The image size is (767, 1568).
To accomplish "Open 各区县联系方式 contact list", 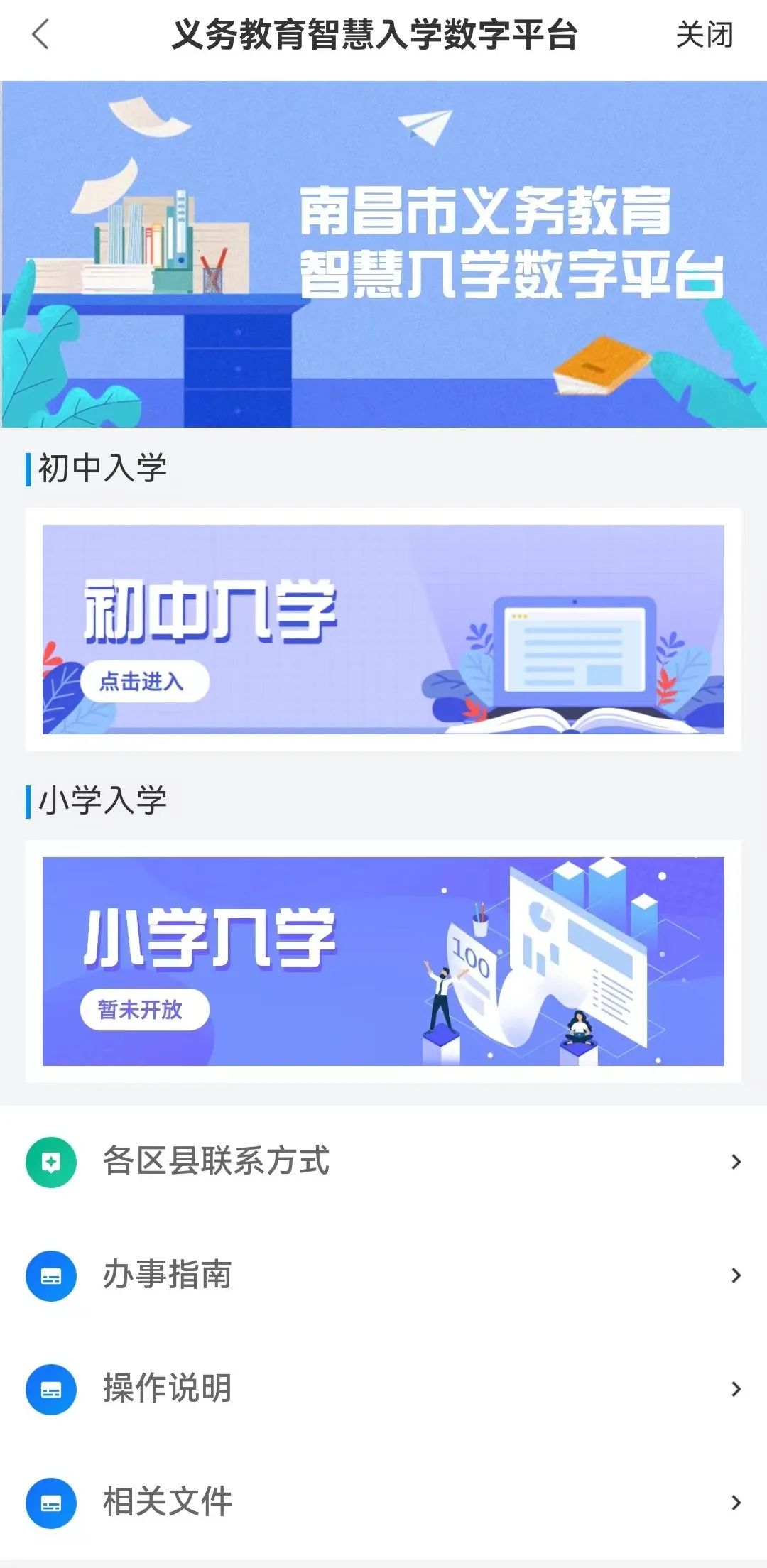I will pyautogui.click(x=383, y=1162).
